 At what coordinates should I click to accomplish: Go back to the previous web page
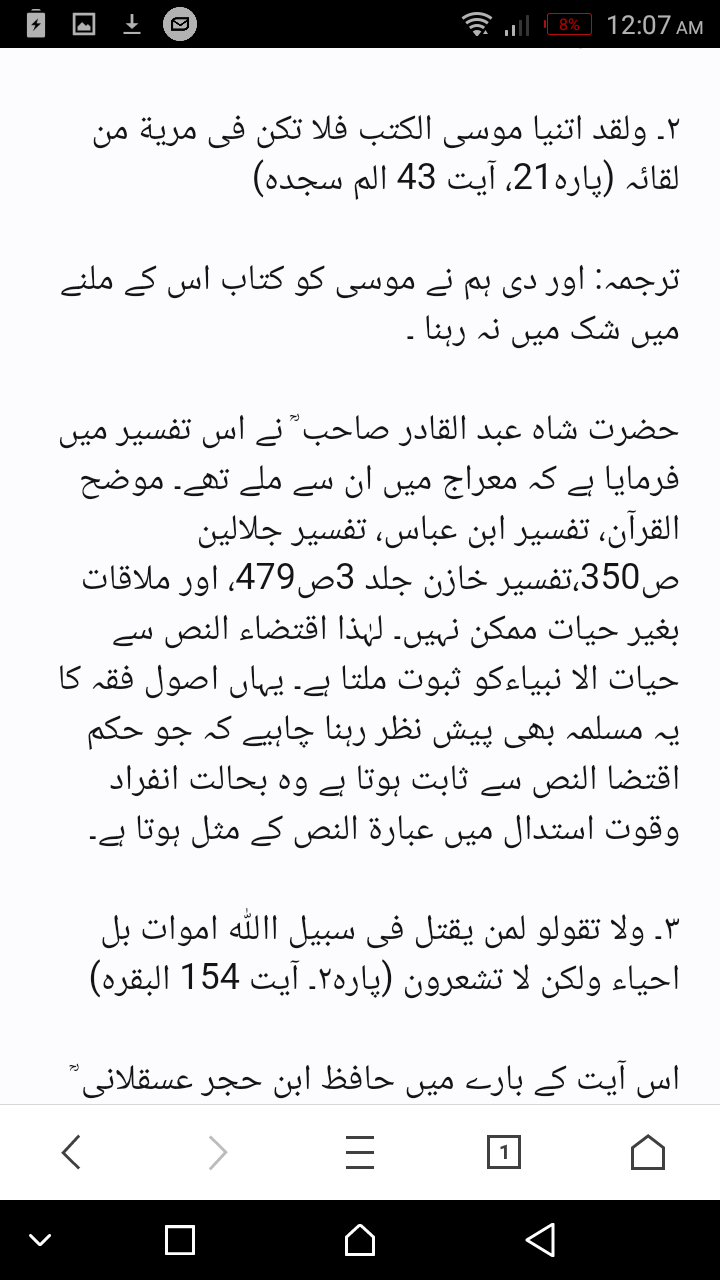point(71,1153)
